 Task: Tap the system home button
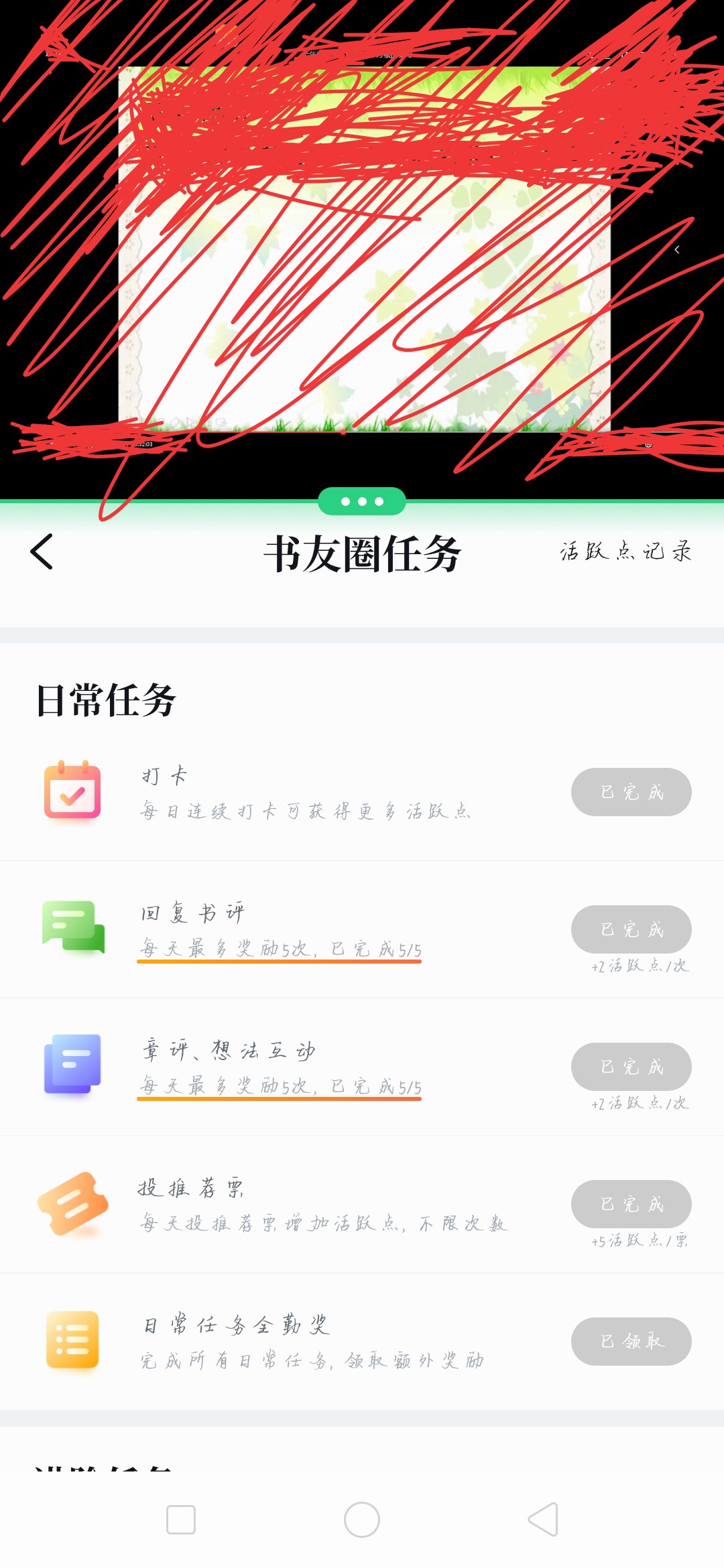[x=362, y=1520]
